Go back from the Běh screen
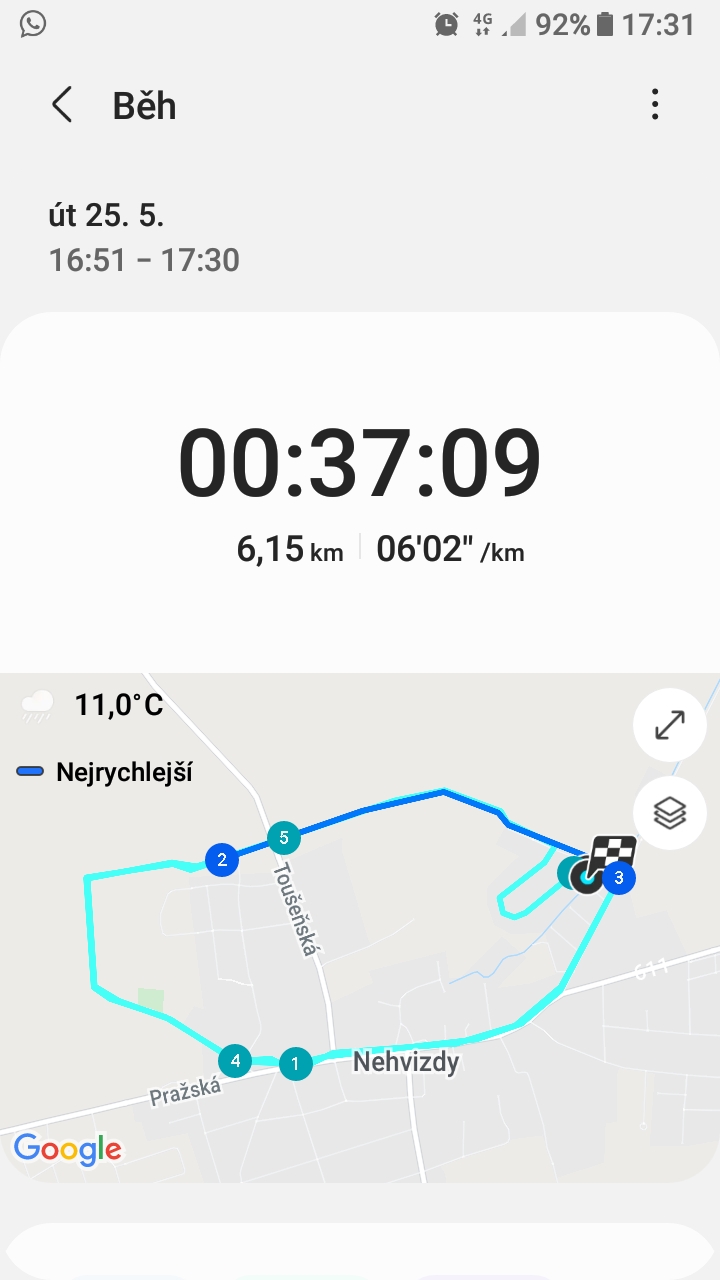 [x=62, y=104]
